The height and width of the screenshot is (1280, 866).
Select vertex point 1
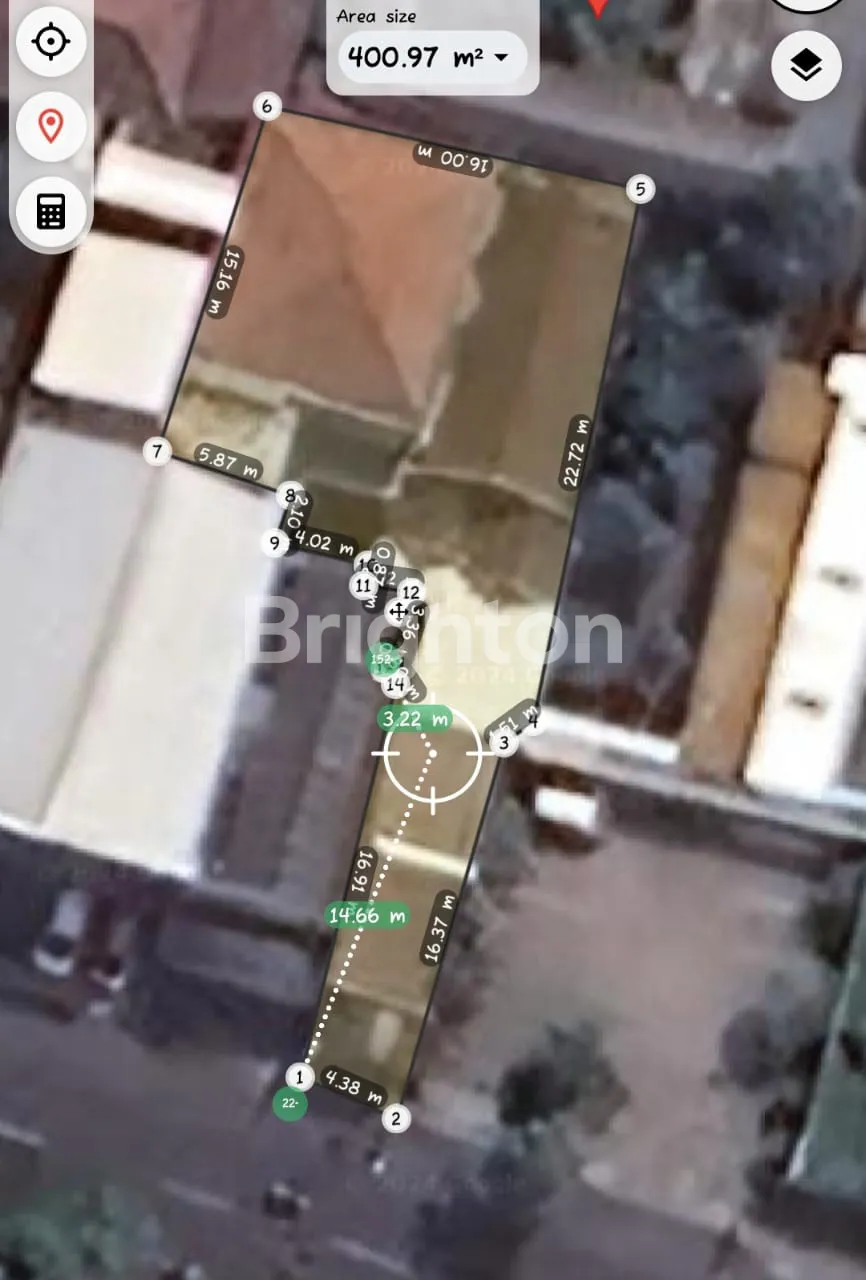click(x=300, y=1076)
